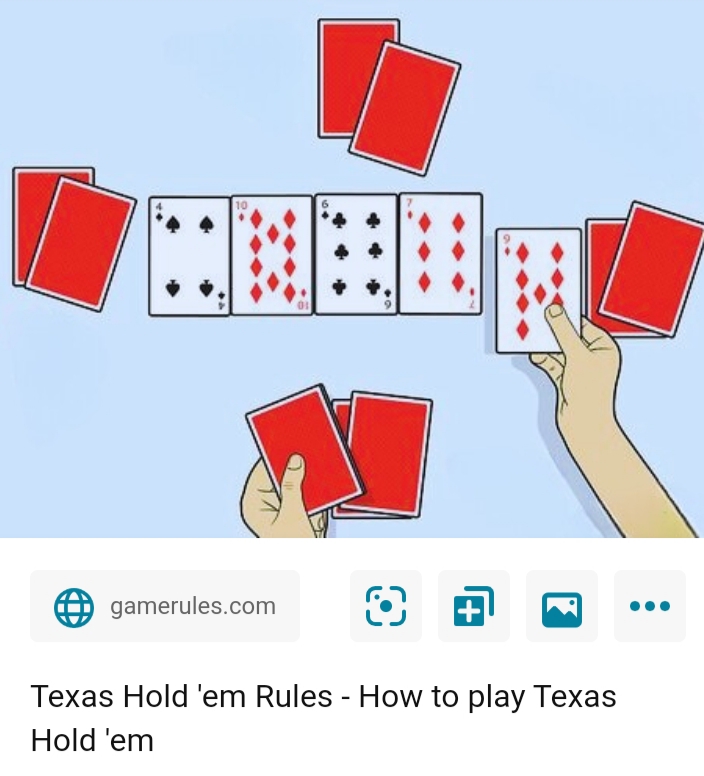Add this image to a collection
Screen dimensions: 704x776
474,606
